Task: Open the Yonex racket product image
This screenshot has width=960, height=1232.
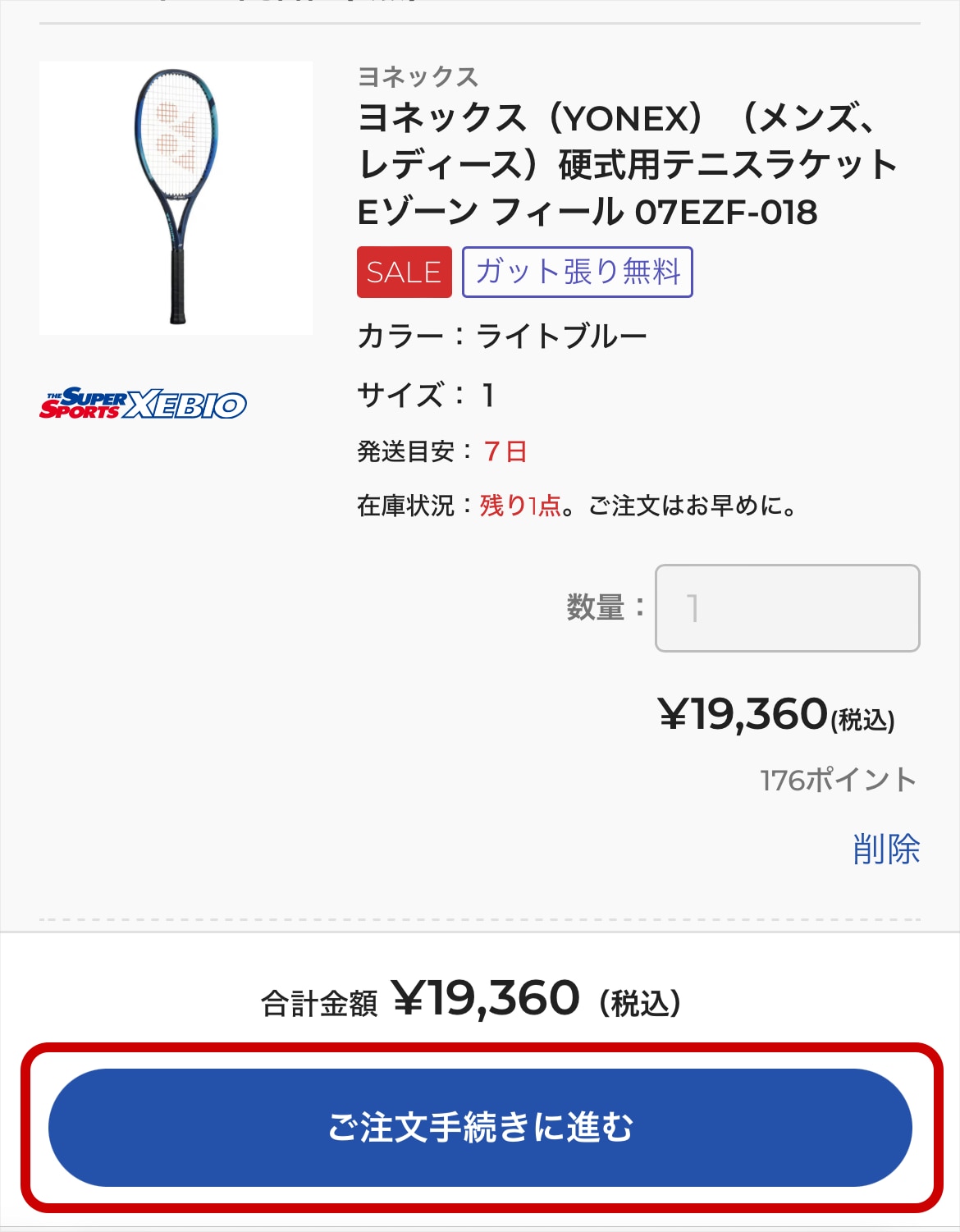Action: click(x=176, y=198)
